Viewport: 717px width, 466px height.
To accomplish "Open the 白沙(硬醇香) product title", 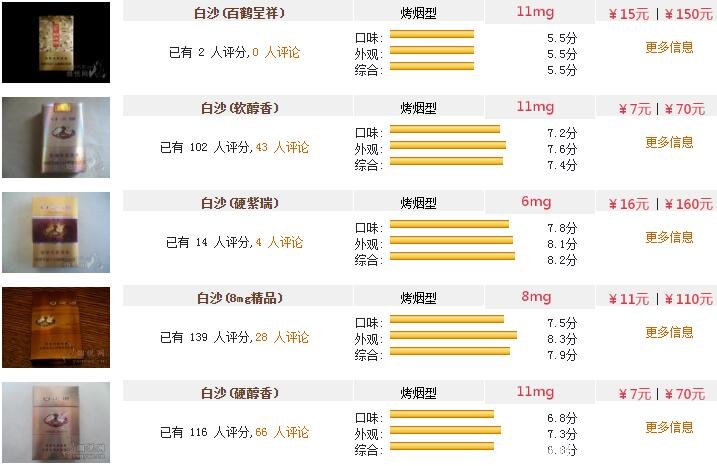I will tap(238, 393).
